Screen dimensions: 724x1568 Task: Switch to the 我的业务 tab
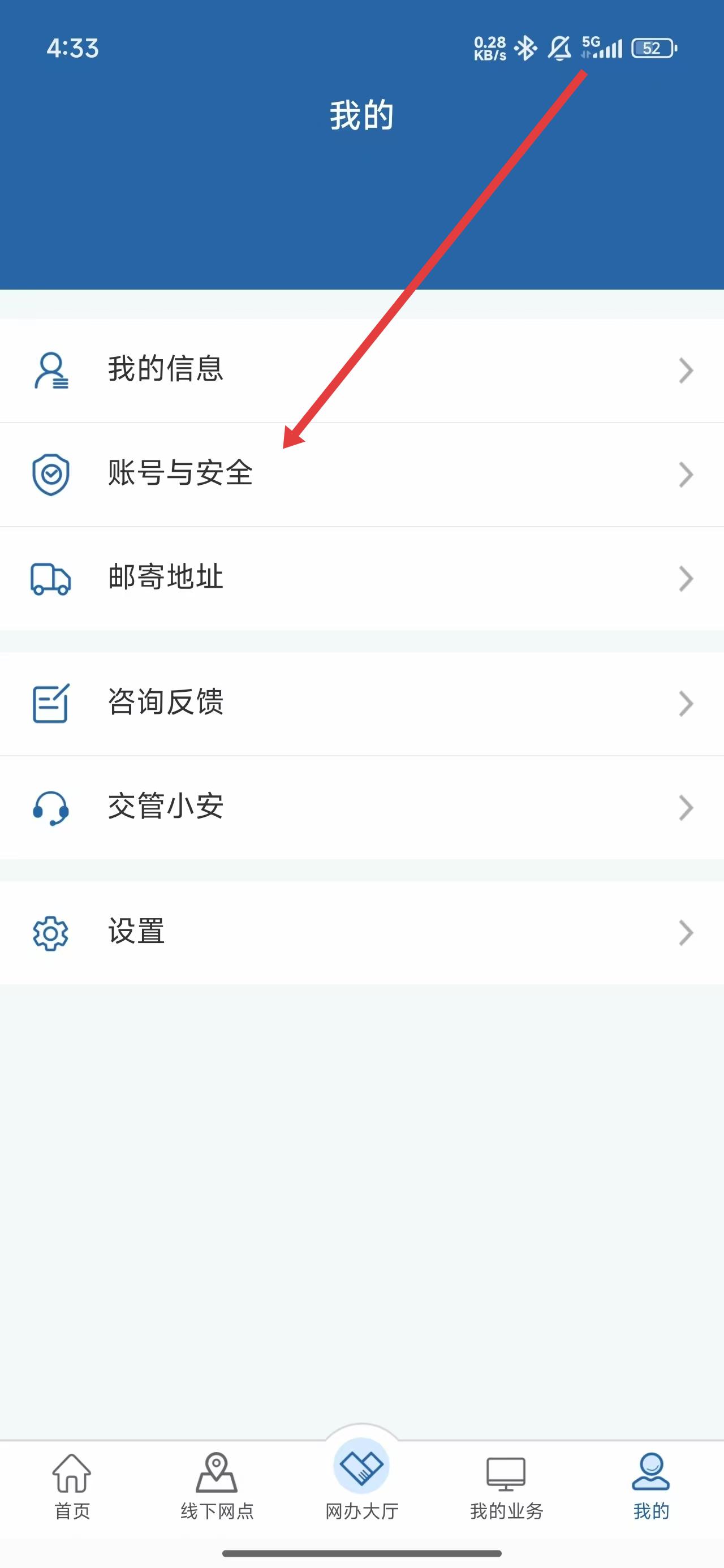pyautogui.click(x=506, y=1485)
